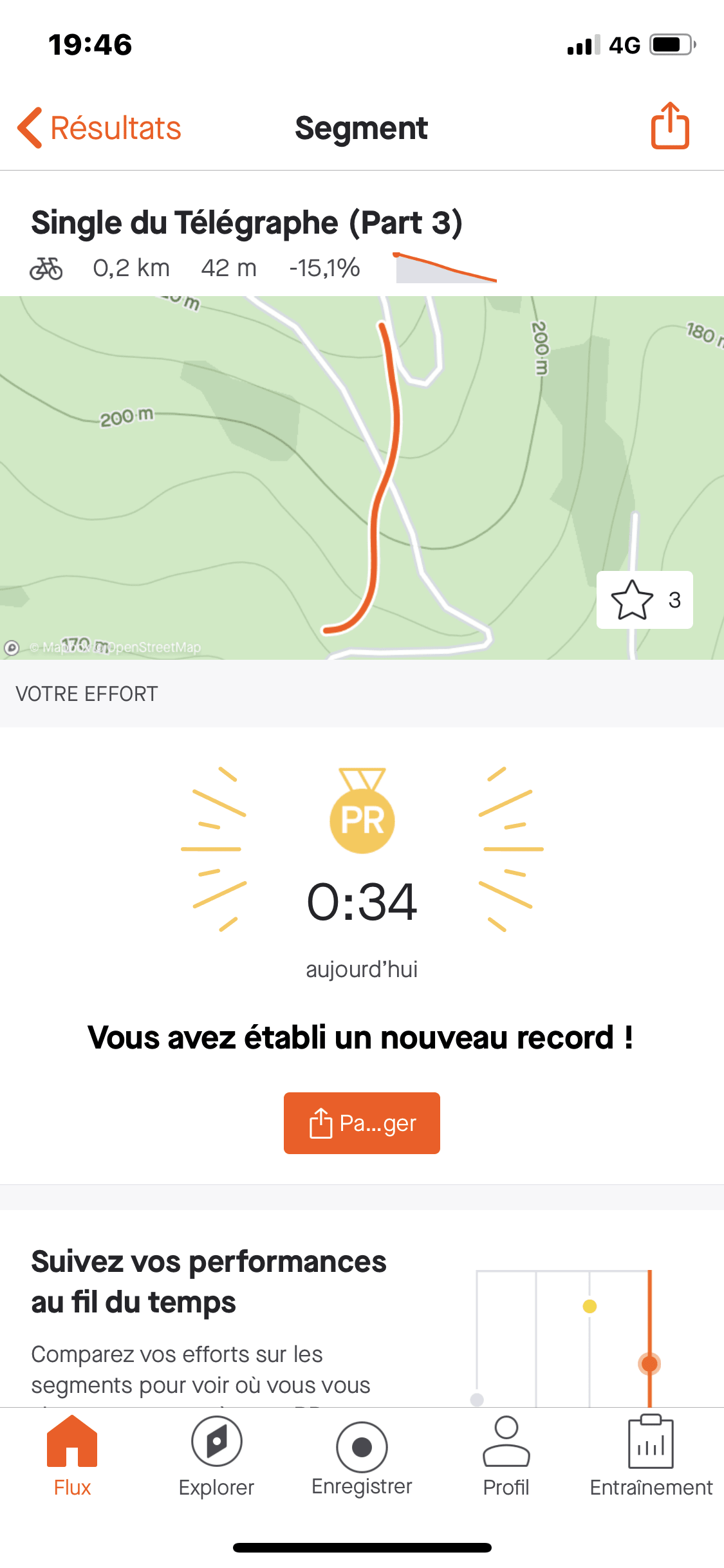724x1568 pixels.
Task: Share this segment via top-right icon
Action: pos(669,126)
